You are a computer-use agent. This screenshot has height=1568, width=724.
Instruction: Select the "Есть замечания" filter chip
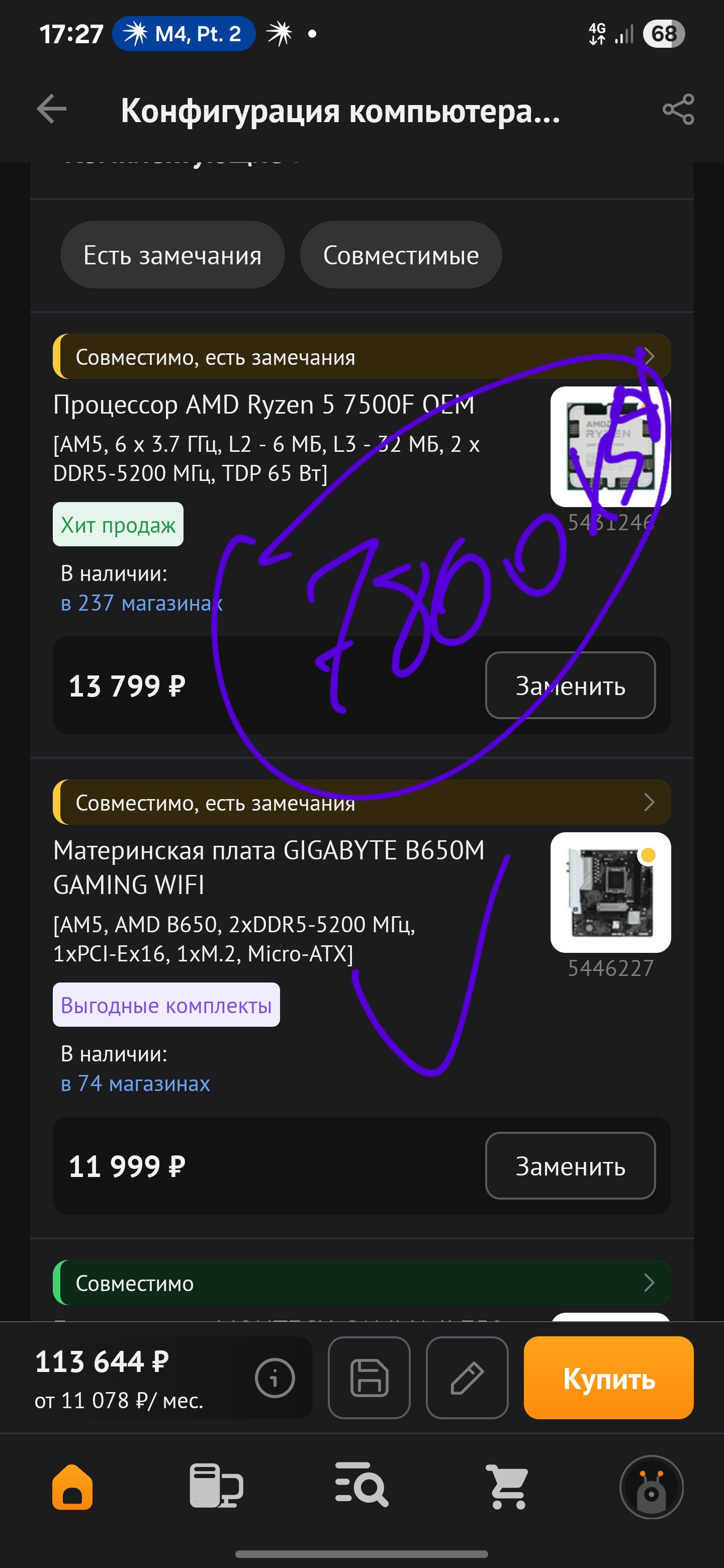172,255
